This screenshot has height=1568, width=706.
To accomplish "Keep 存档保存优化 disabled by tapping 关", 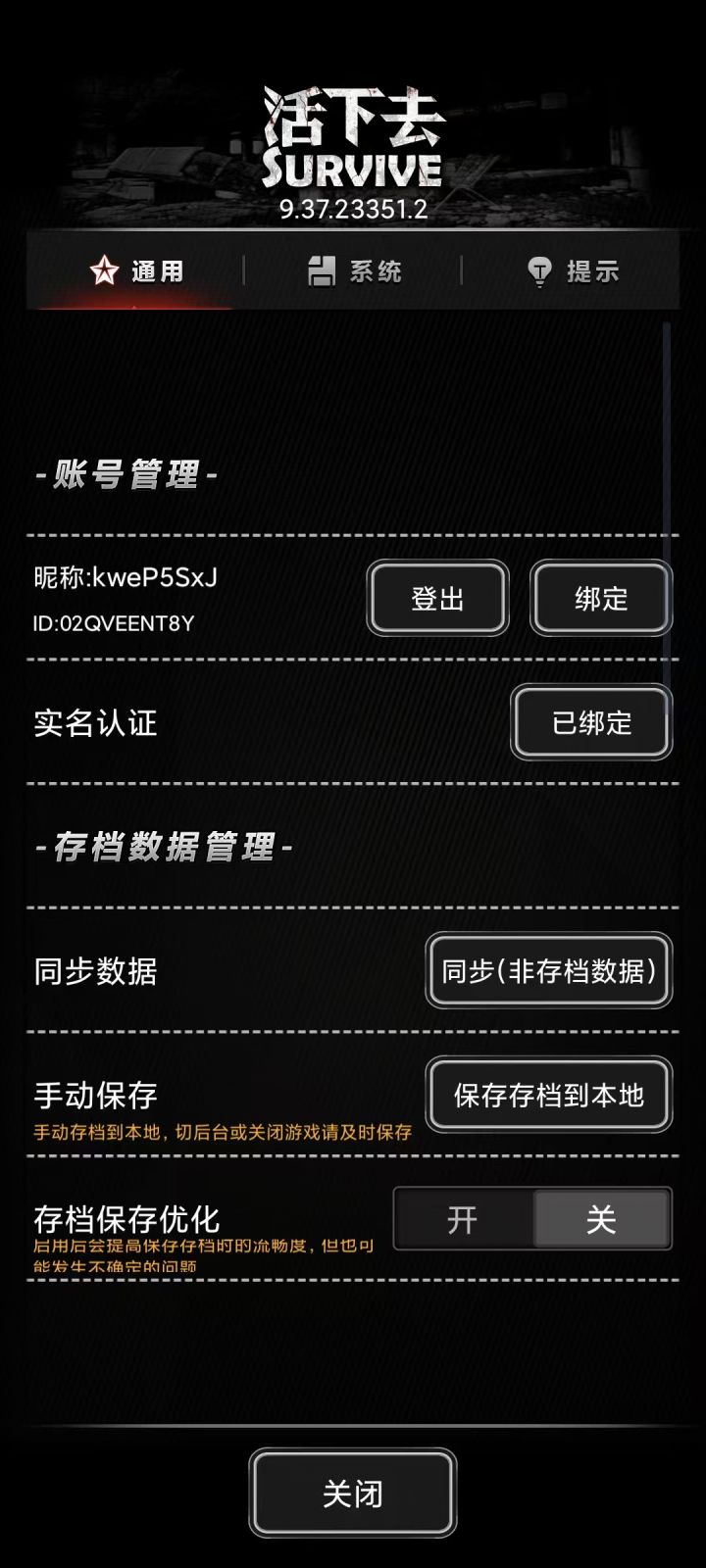I will (601, 1219).
